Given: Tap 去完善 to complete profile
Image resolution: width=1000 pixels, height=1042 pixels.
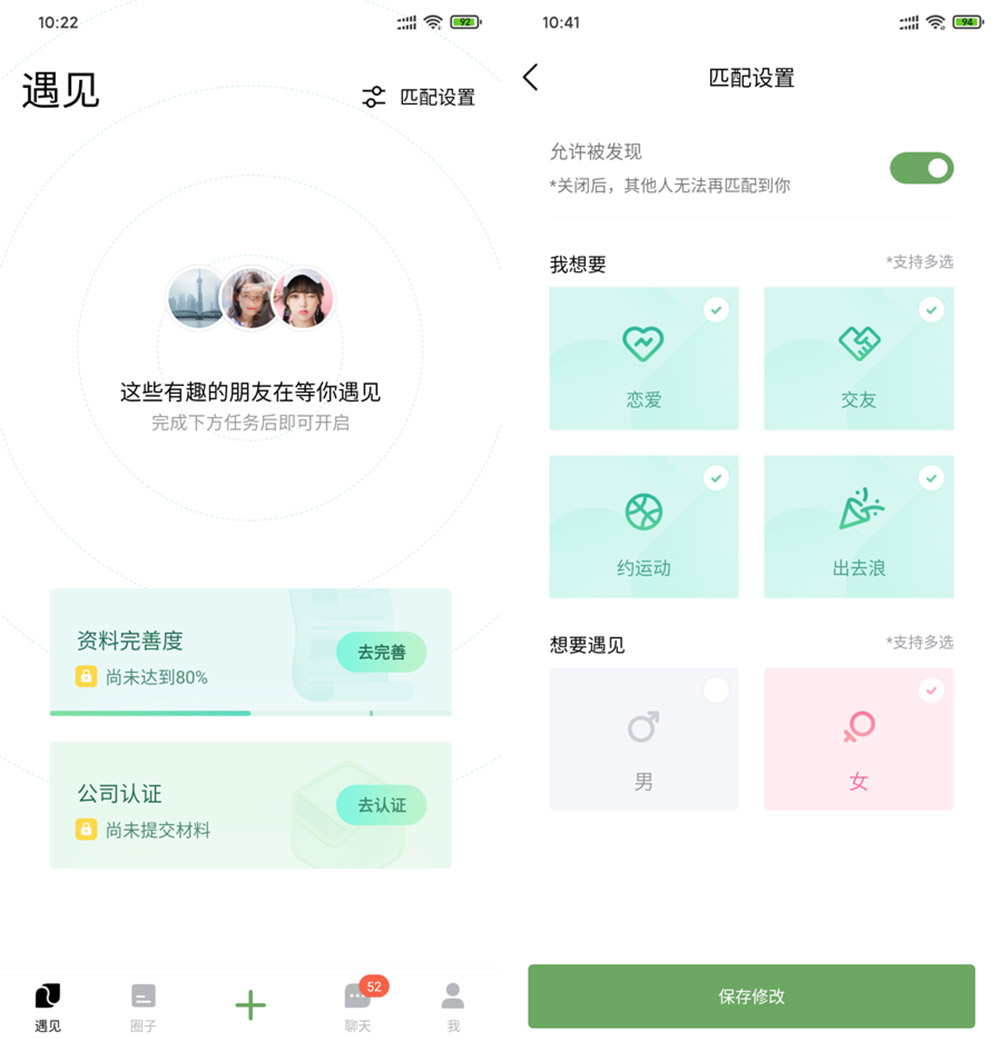Looking at the screenshot, I should point(381,652).
